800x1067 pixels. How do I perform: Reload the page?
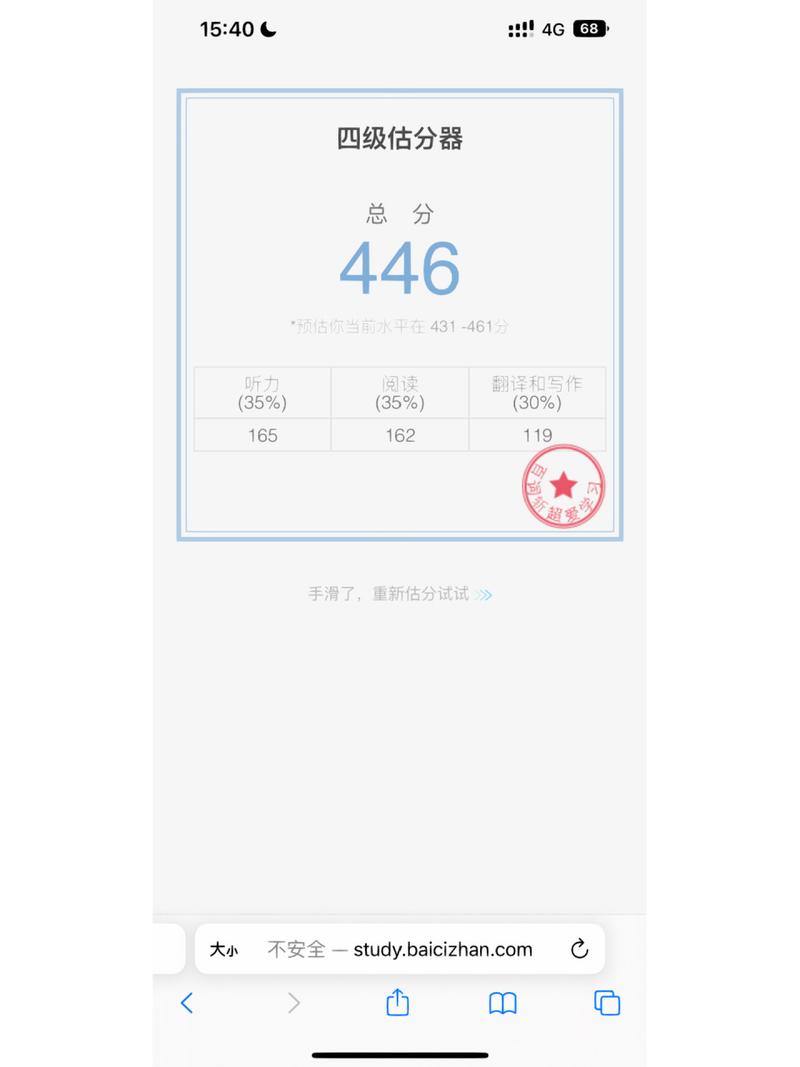click(579, 950)
